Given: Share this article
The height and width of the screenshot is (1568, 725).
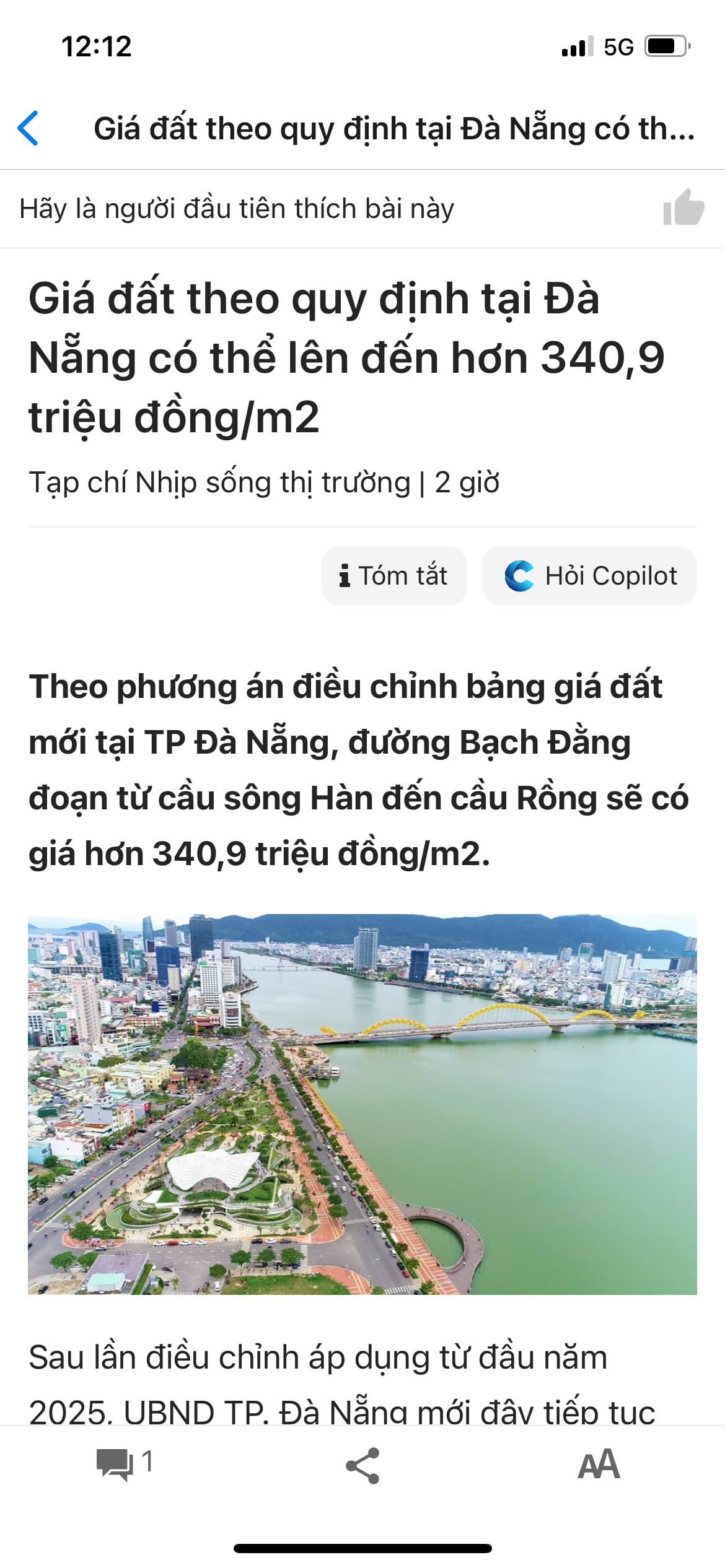Looking at the screenshot, I should (x=362, y=1465).
